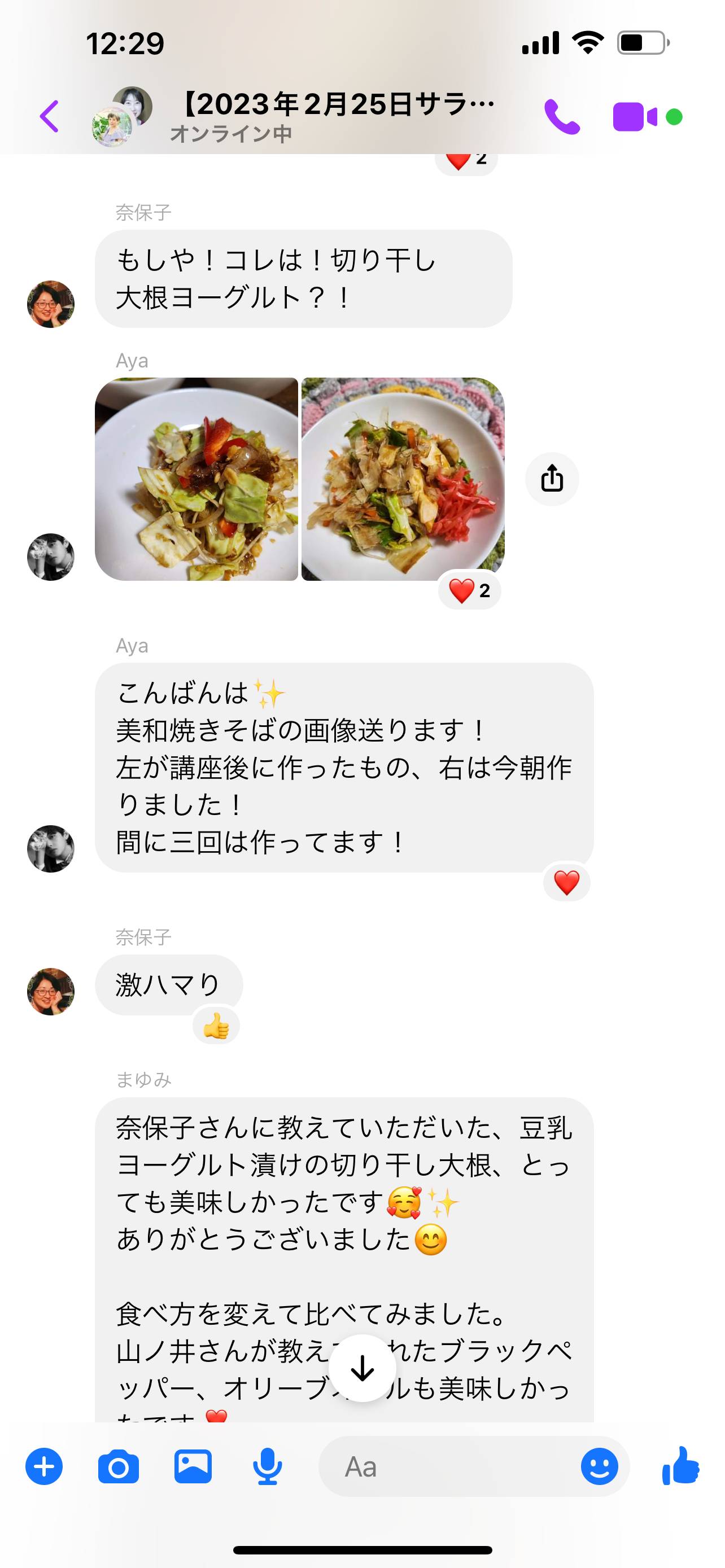The height and width of the screenshot is (1568, 725).
Task: Open the camera to take a photo
Action: (118, 1467)
